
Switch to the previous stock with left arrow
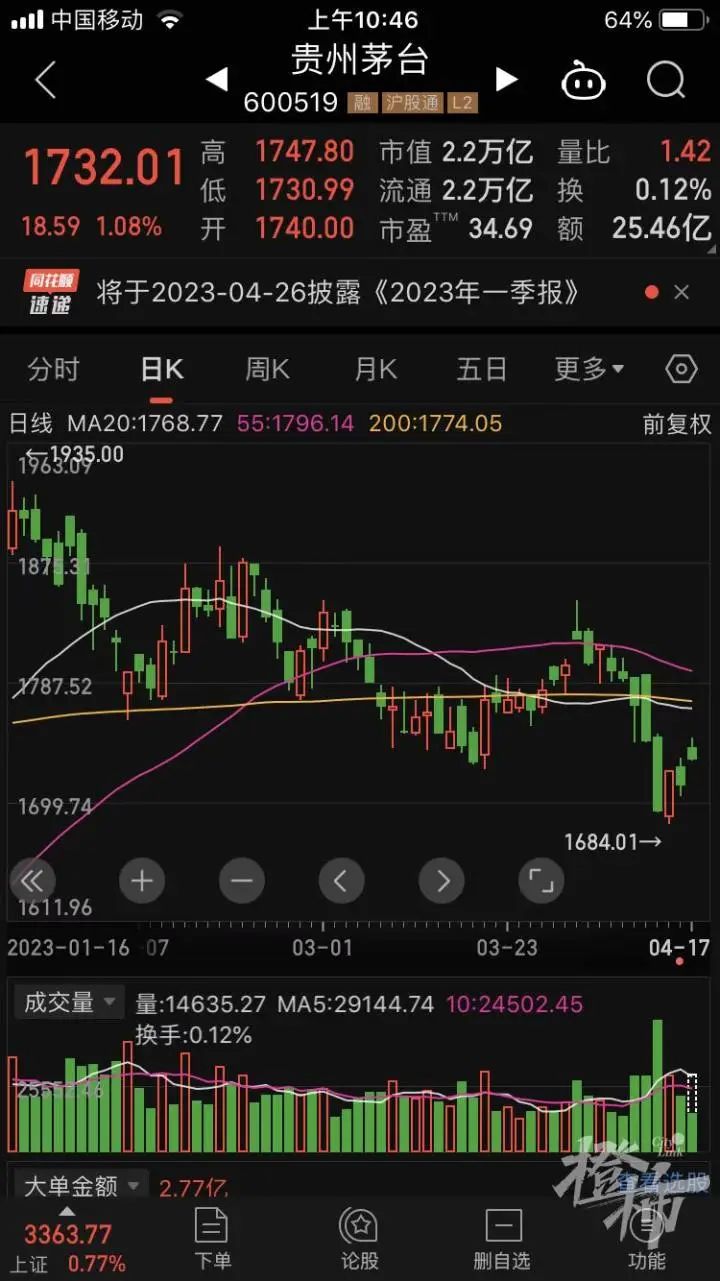216,79
